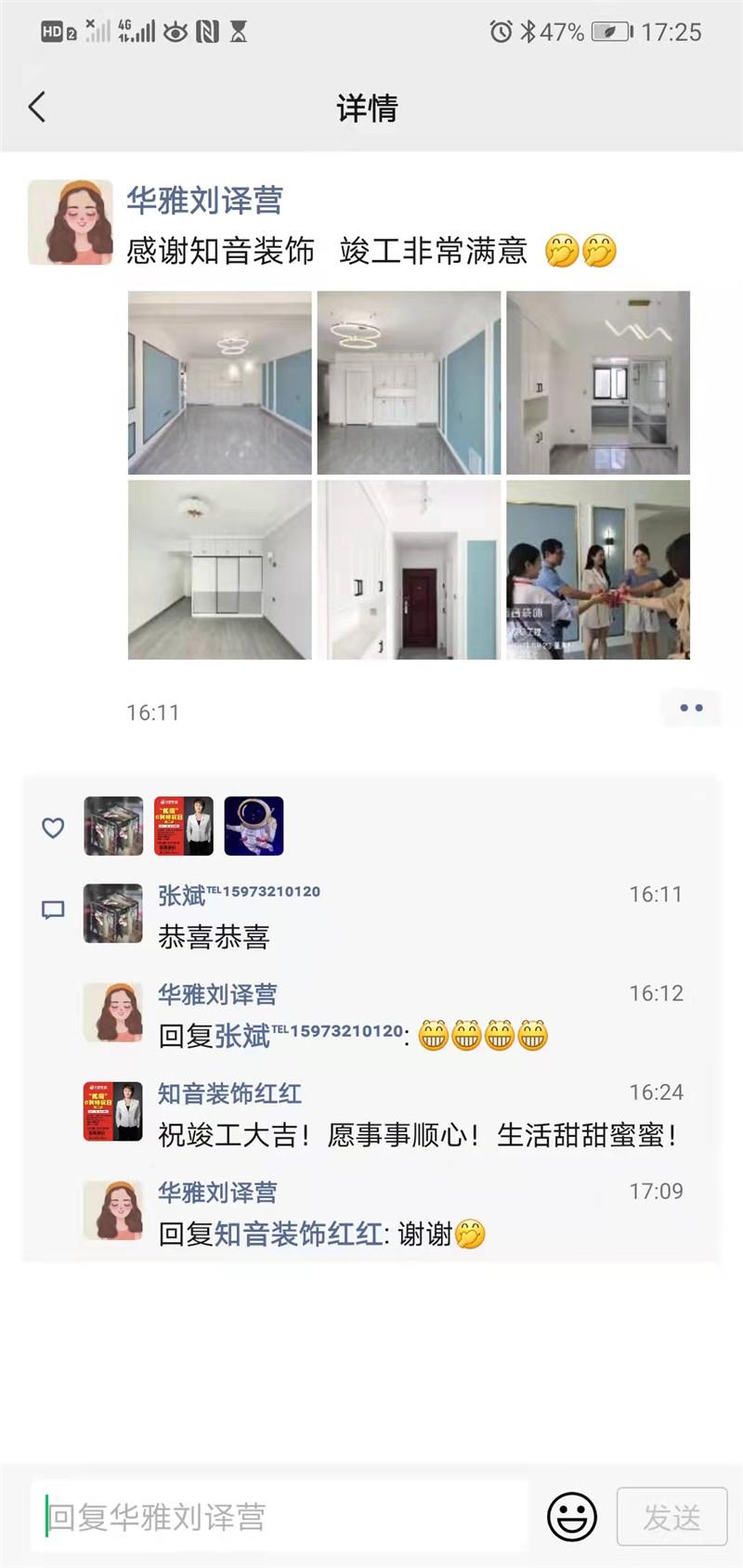Tap the 发送 send button
The width and height of the screenshot is (743, 1568).
(671, 1517)
